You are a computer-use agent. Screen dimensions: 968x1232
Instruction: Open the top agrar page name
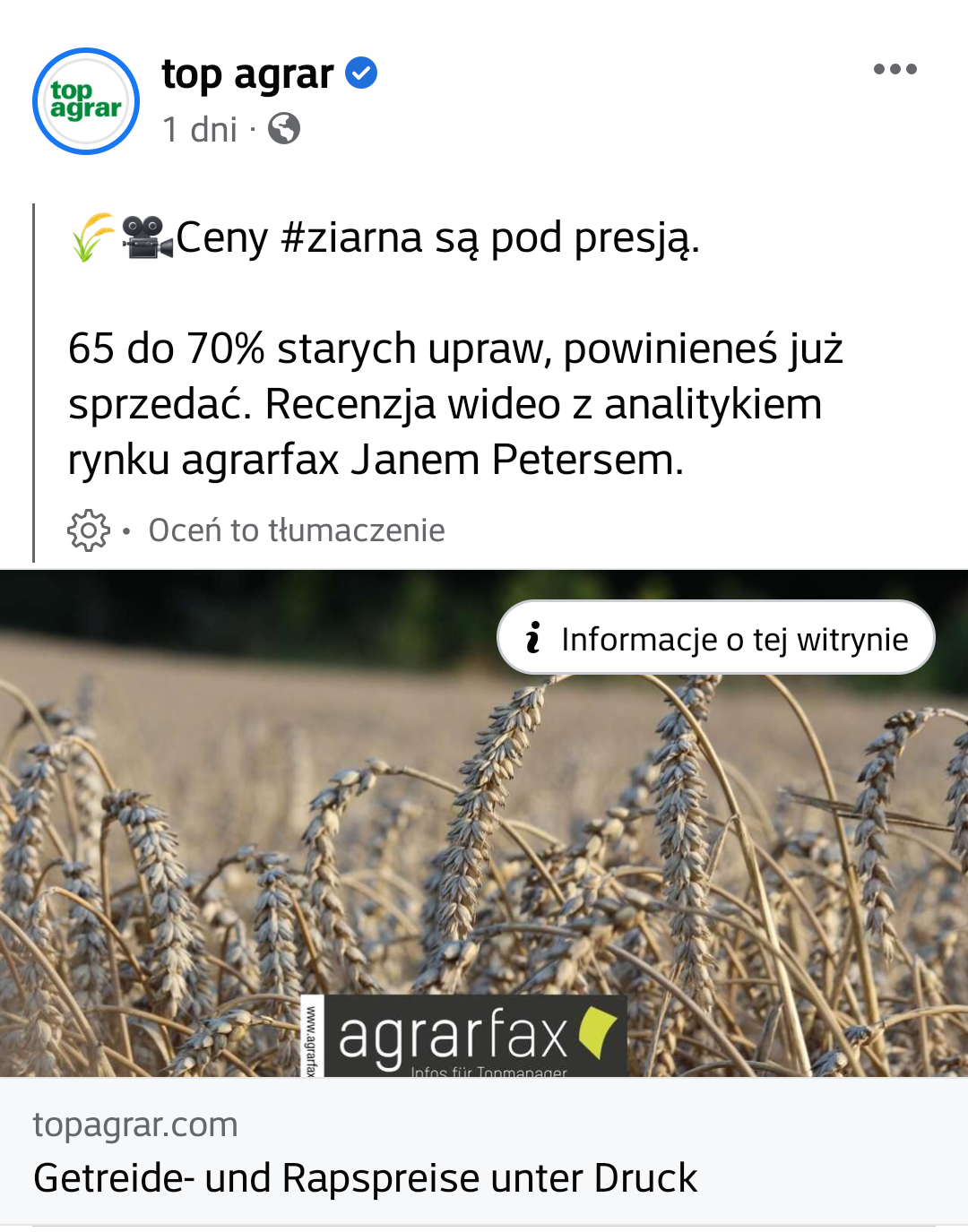click(247, 74)
